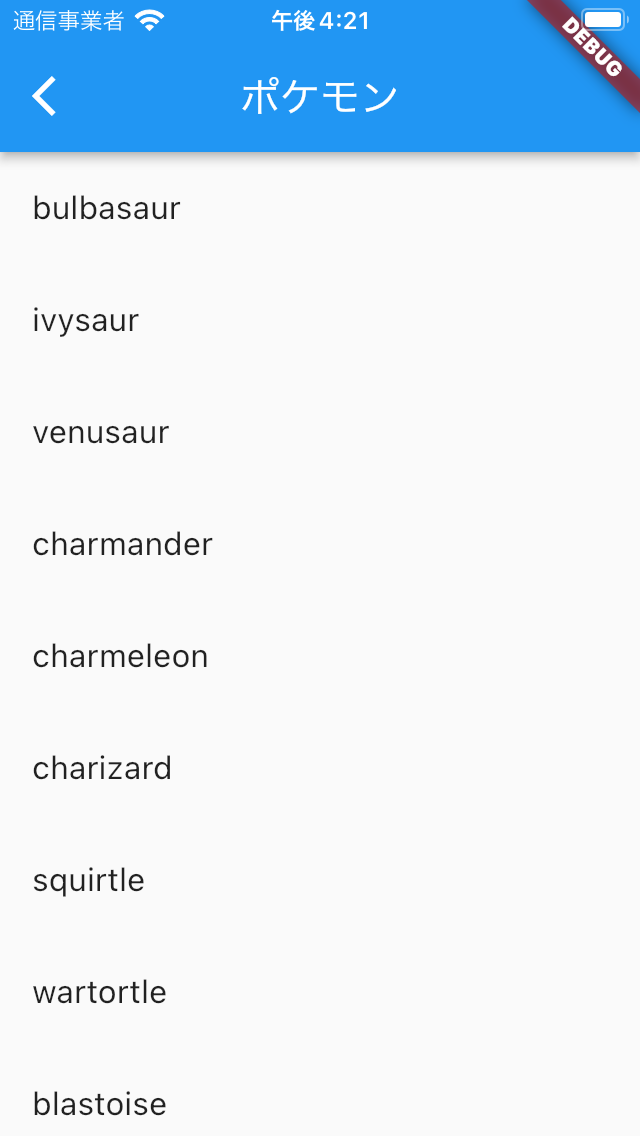Go back using the app bar arrow

[45, 97]
